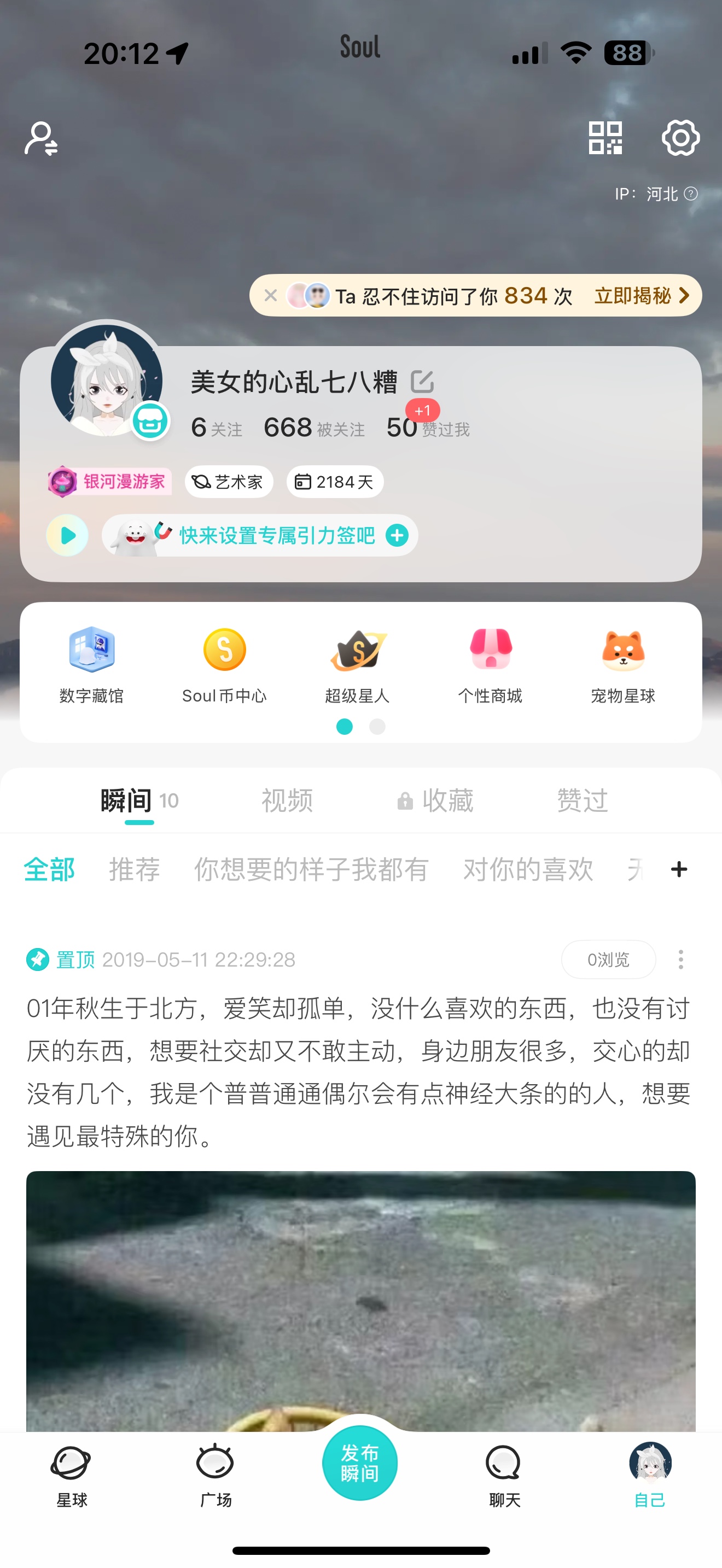Switch to the 视频 tab
Screen dimensions: 722x1568
(x=287, y=800)
